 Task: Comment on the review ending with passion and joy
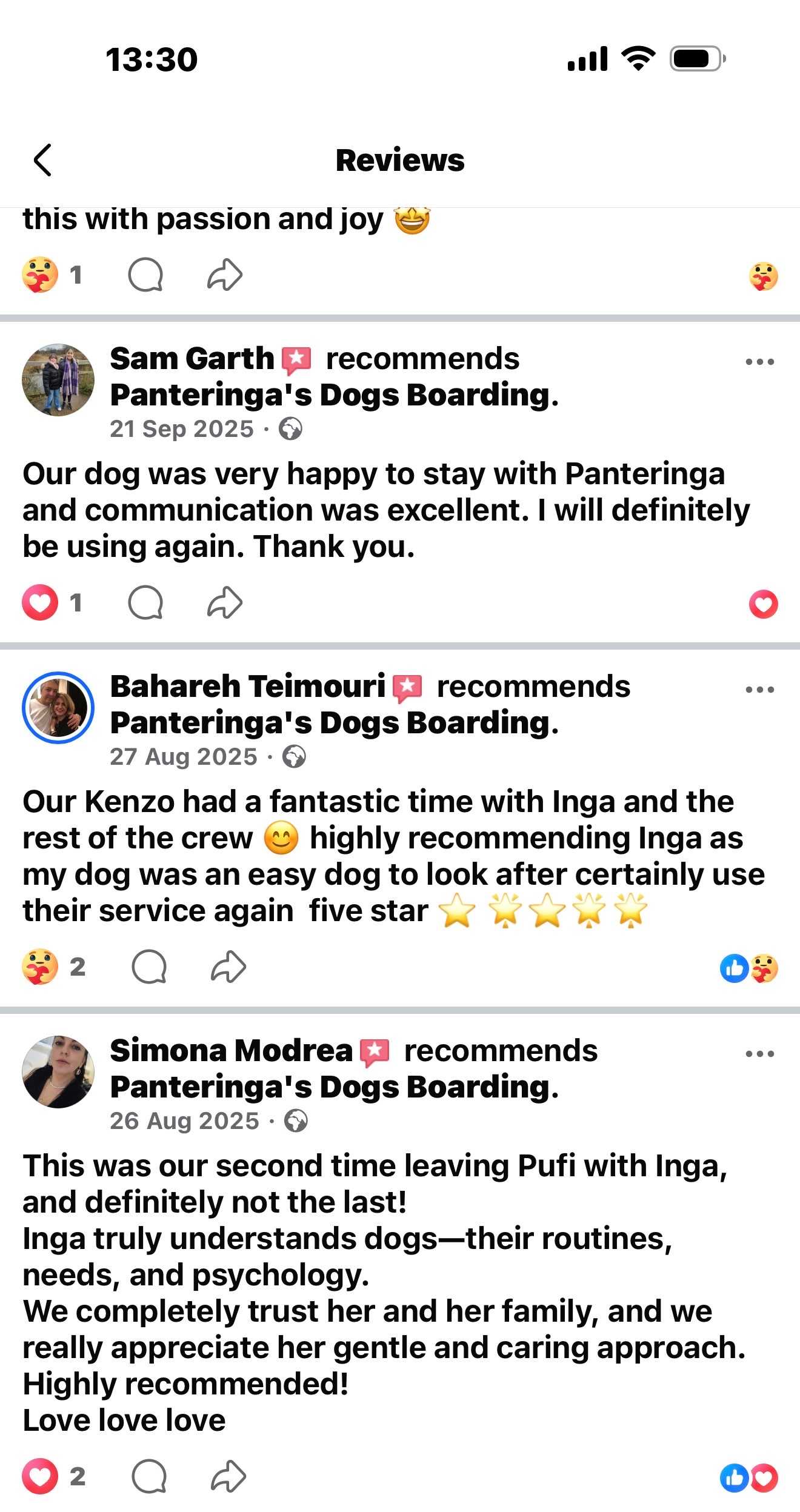145,275
